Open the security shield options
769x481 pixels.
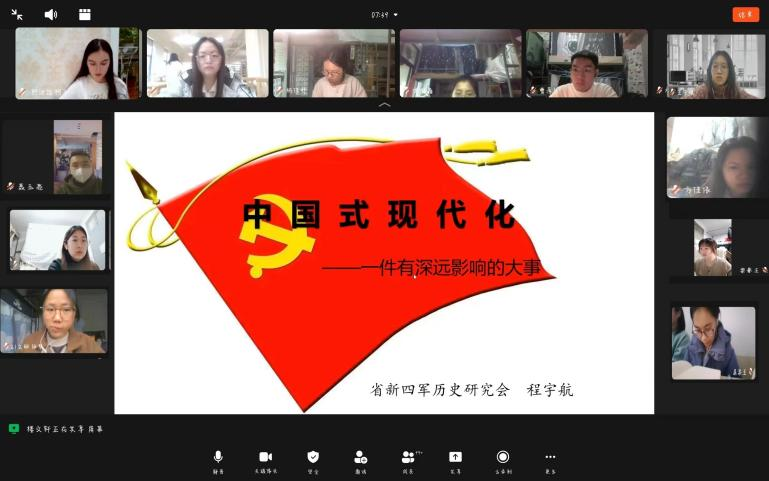tap(313, 460)
